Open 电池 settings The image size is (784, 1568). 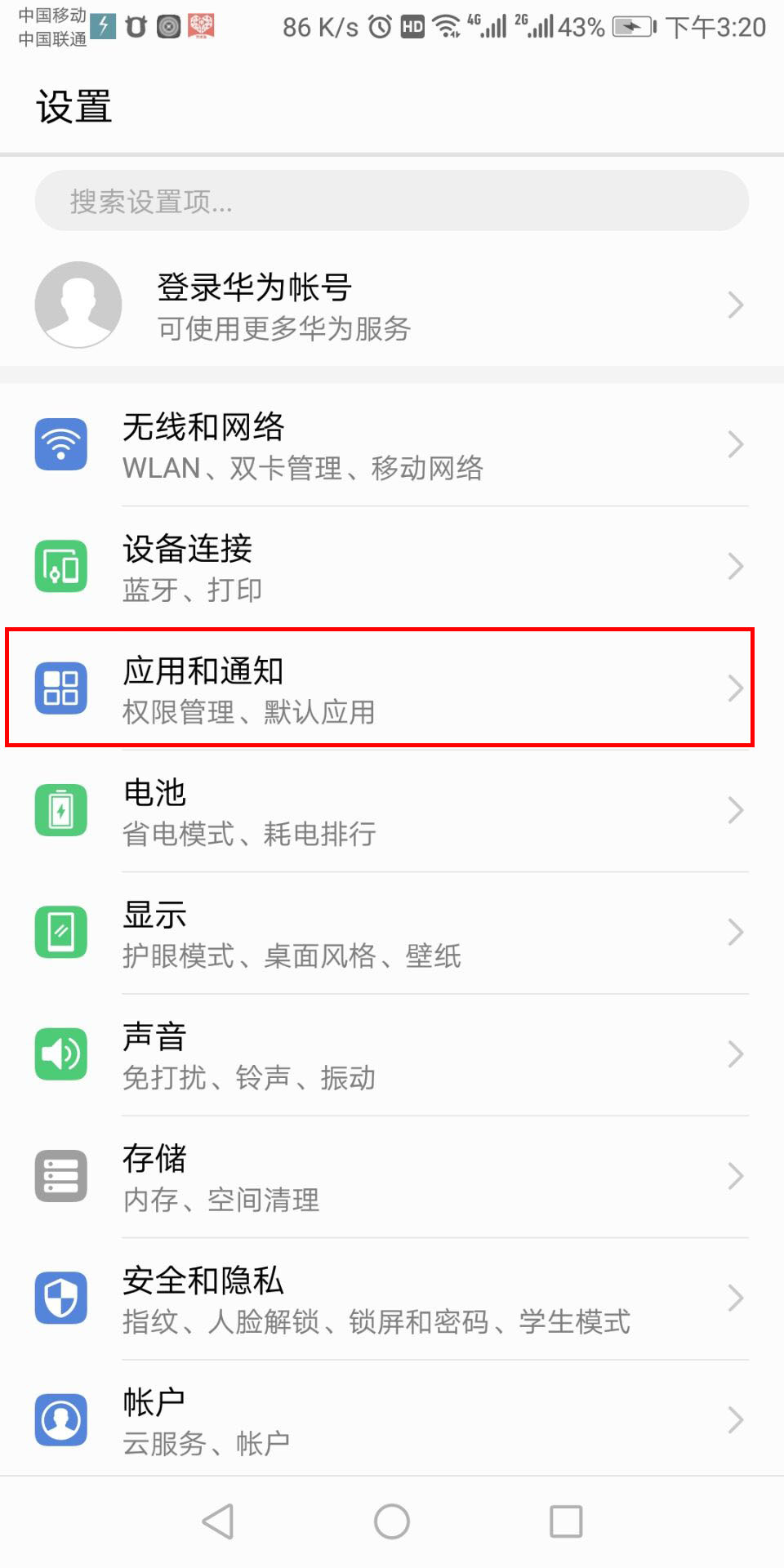pos(392,810)
